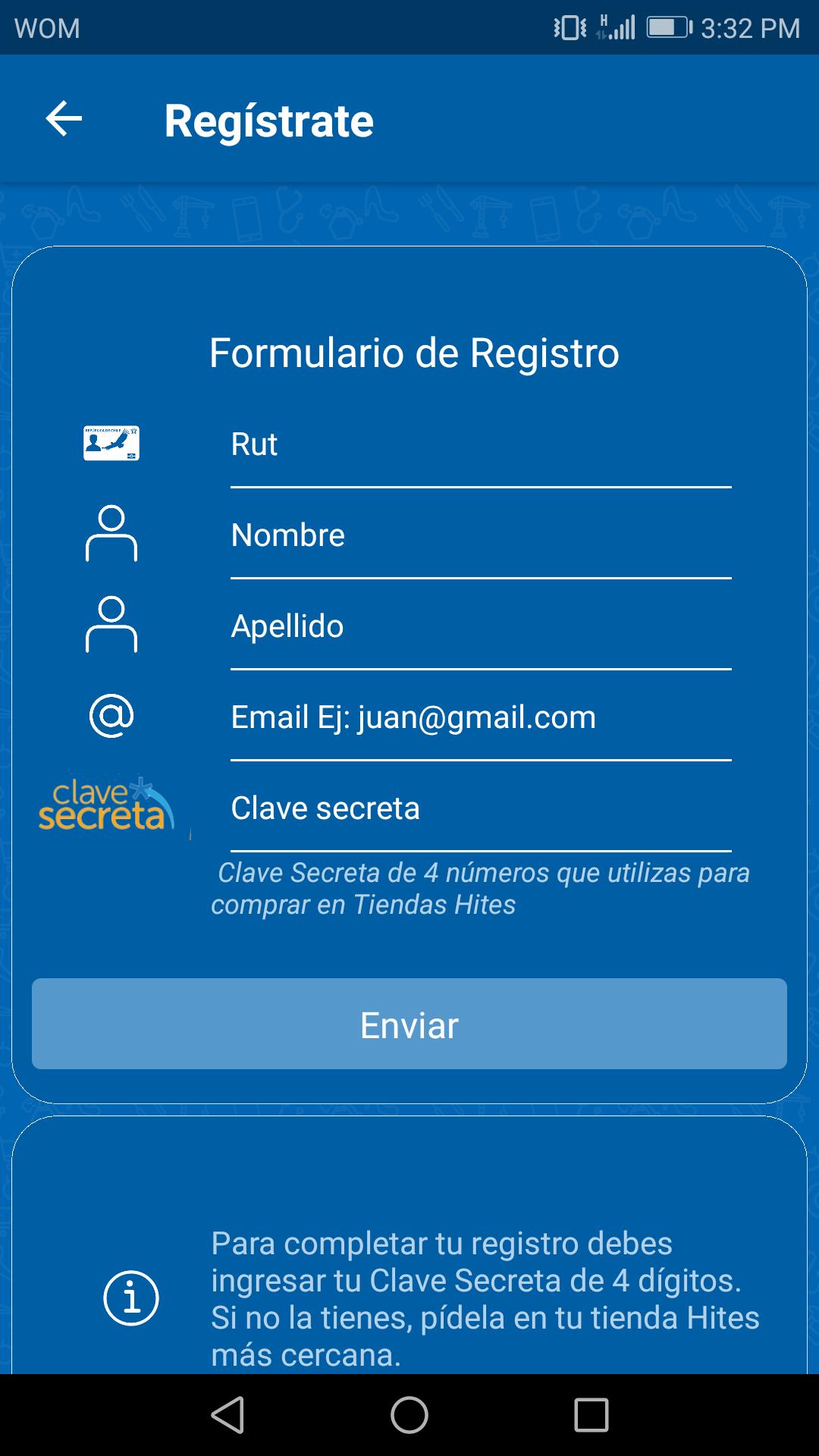Tap the Rut input field
The height and width of the screenshot is (1456, 819).
tap(481, 445)
